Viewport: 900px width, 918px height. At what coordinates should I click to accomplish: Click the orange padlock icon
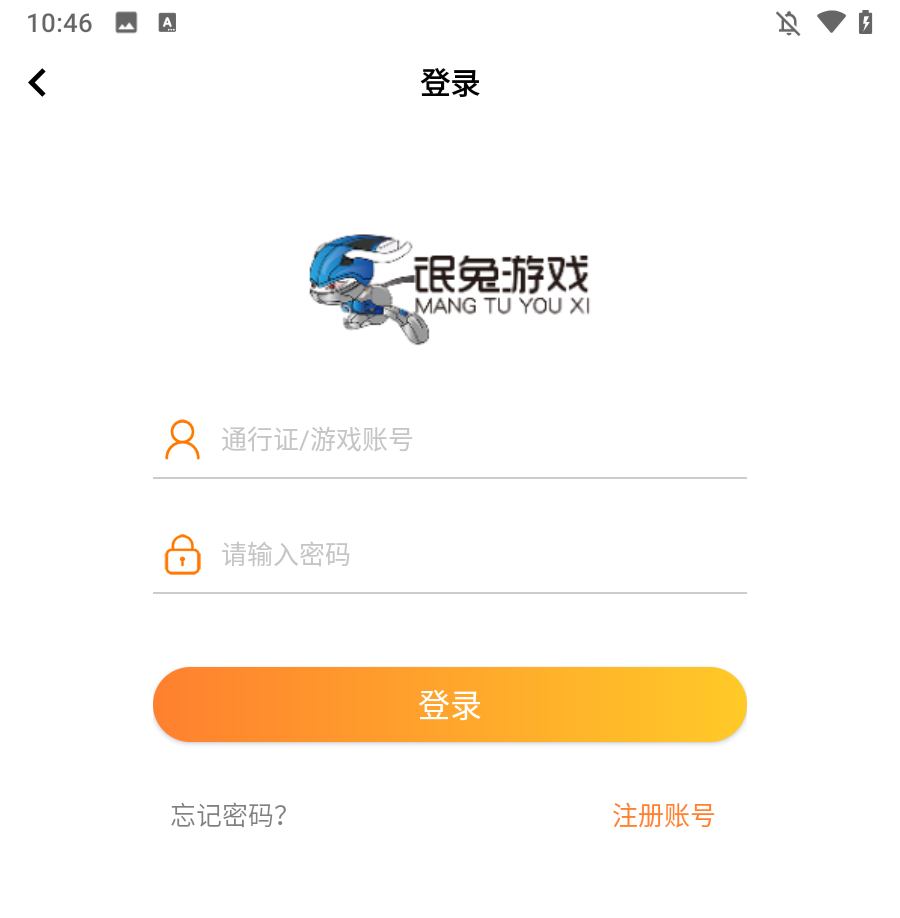(182, 554)
